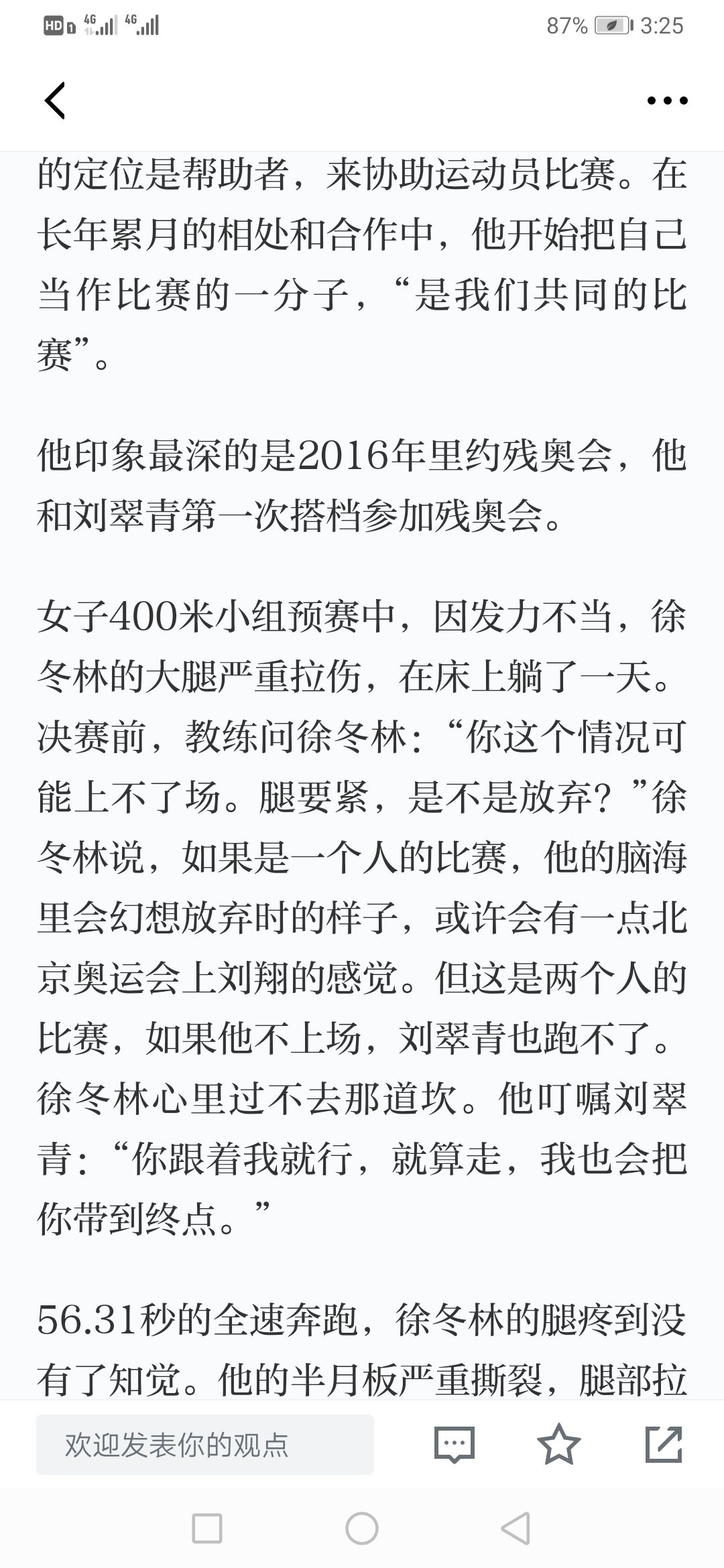Open the three-dot overflow menu
Screen dimensions: 724x1568
pos(667,101)
